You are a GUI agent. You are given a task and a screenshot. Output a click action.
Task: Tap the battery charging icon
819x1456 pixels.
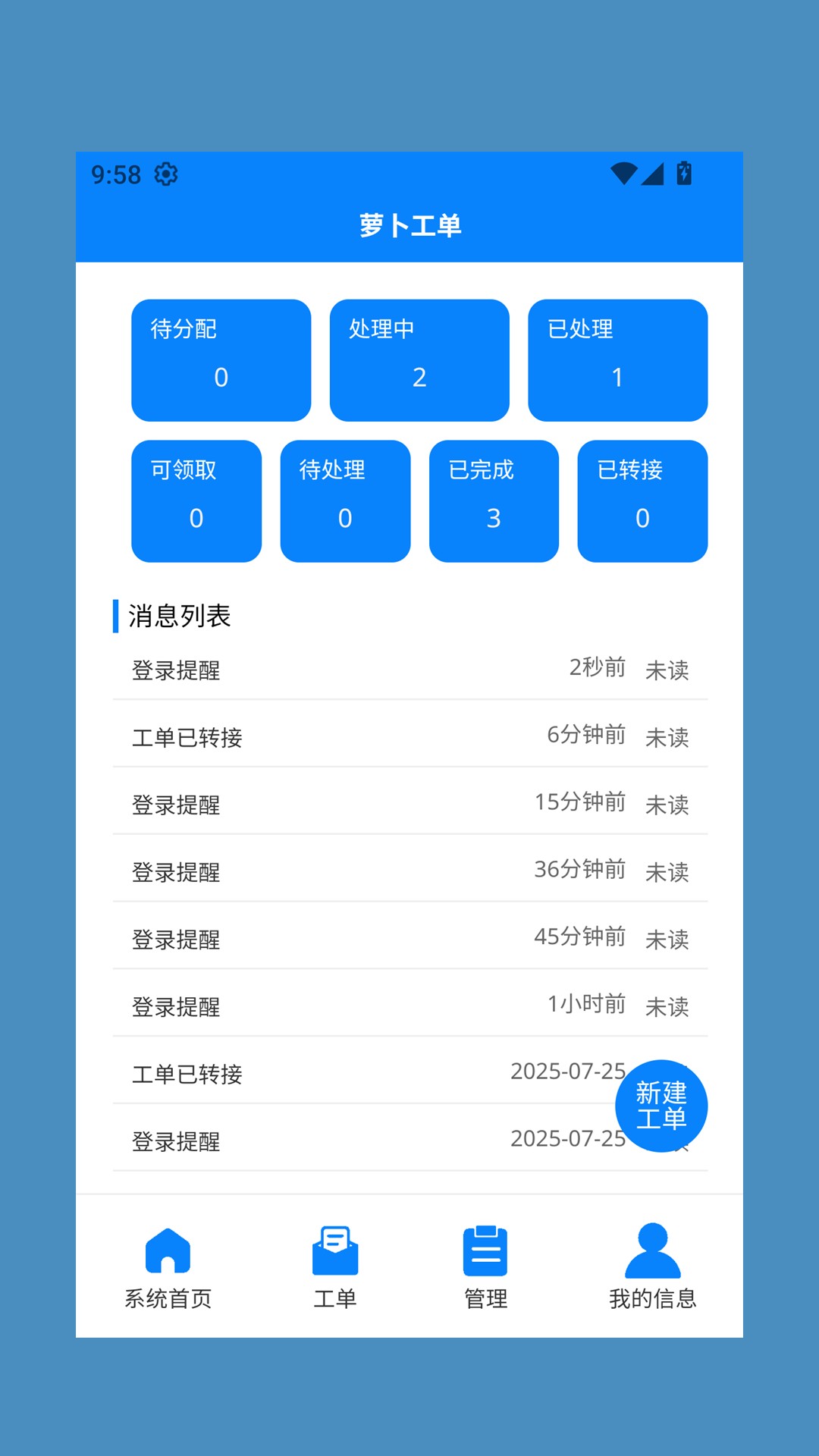(x=683, y=173)
